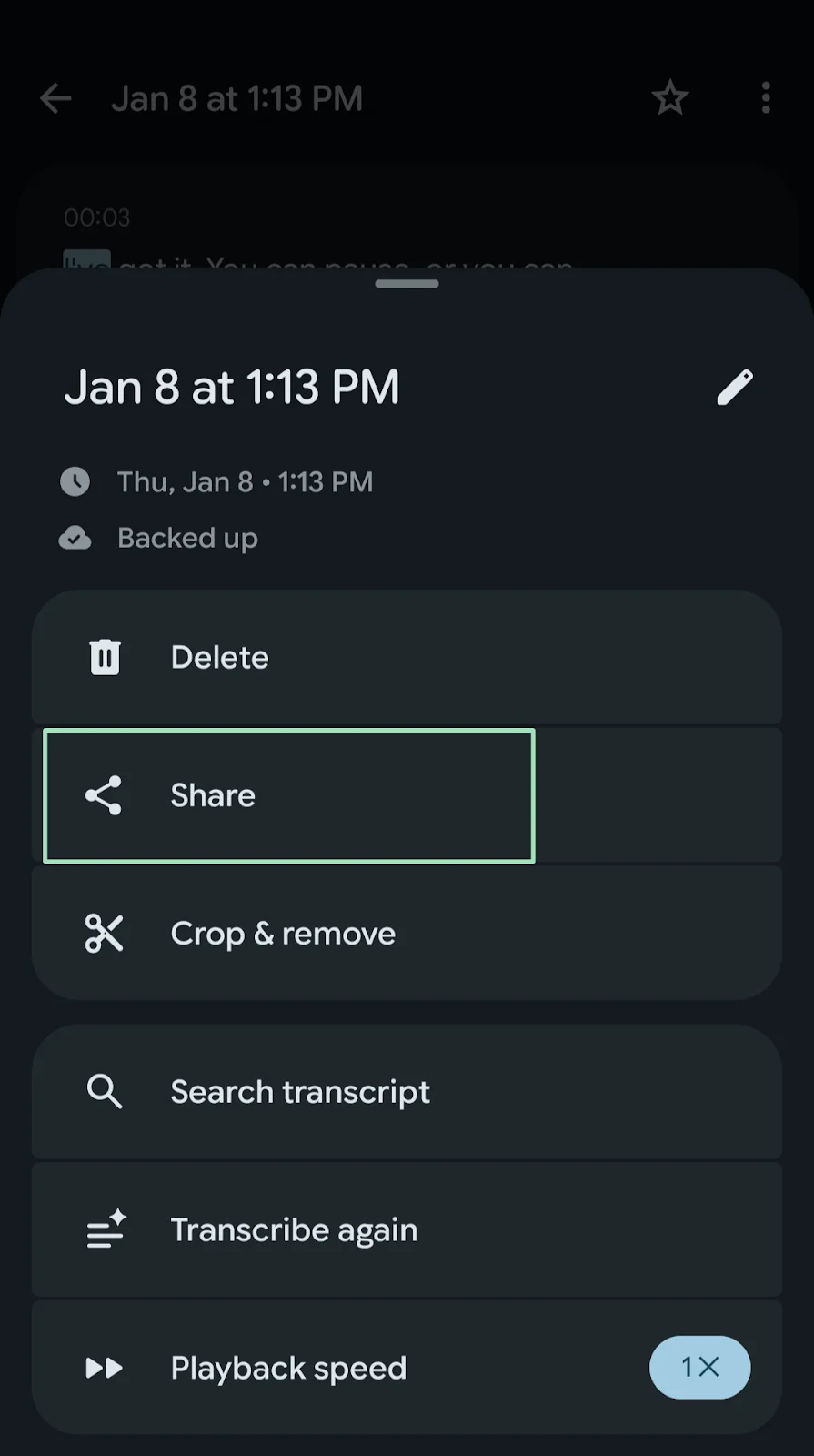This screenshot has width=814, height=1456.
Task: Select the Share option
Action: tap(213, 794)
